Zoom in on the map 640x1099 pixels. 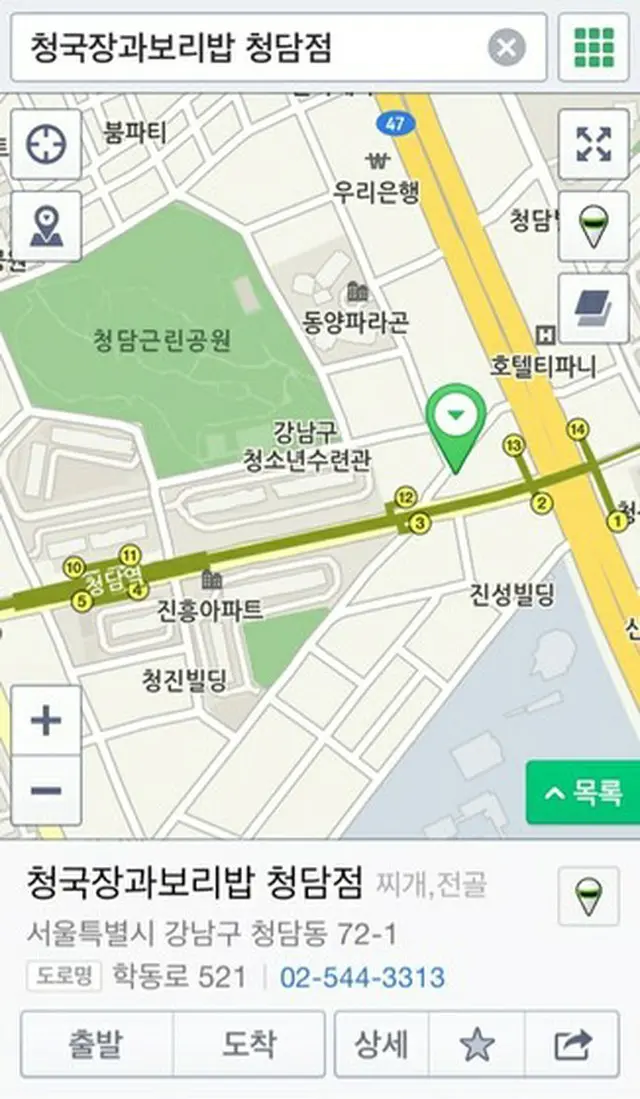pyautogui.click(x=46, y=721)
